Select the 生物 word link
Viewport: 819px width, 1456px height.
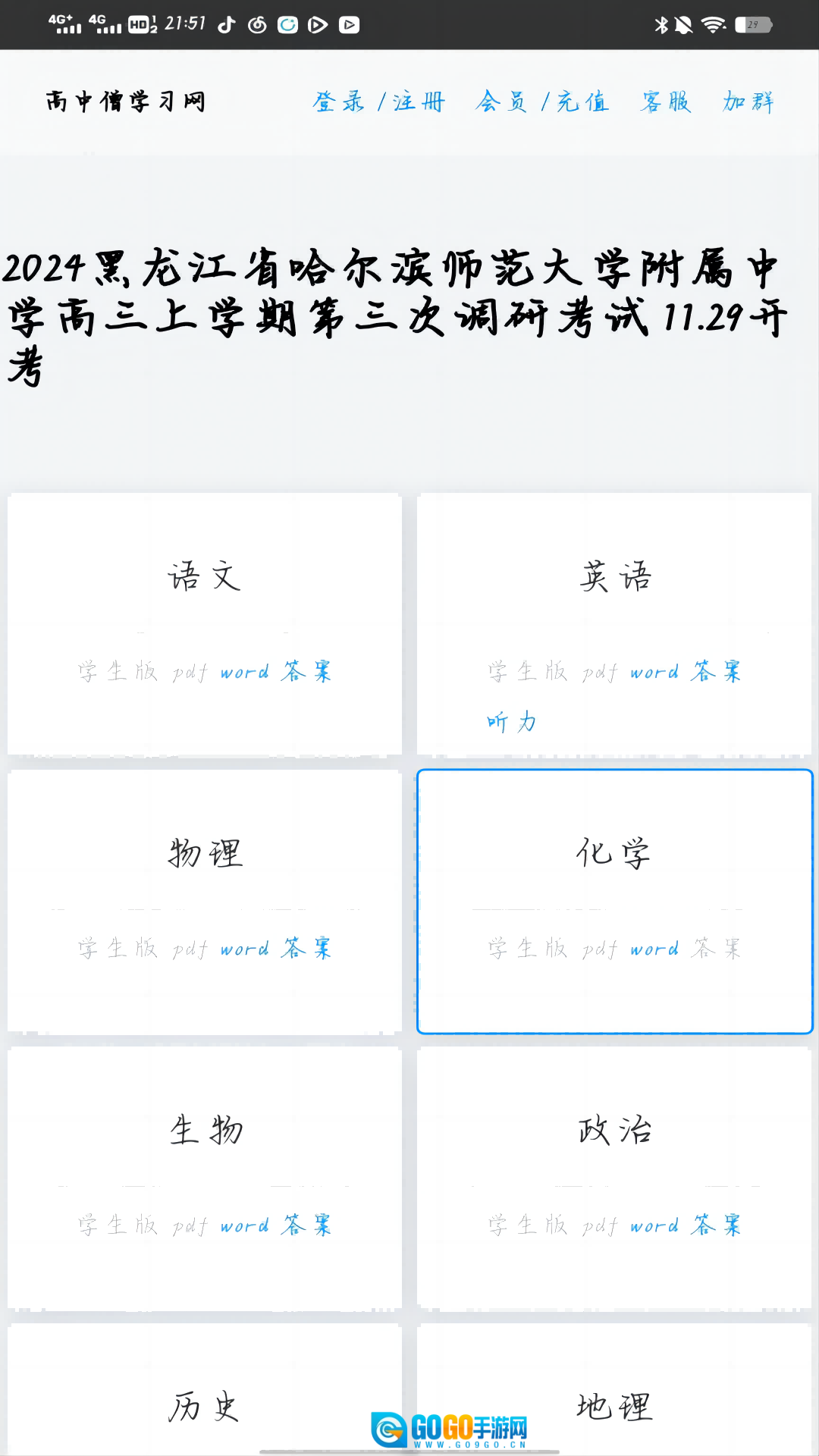[x=244, y=1226]
